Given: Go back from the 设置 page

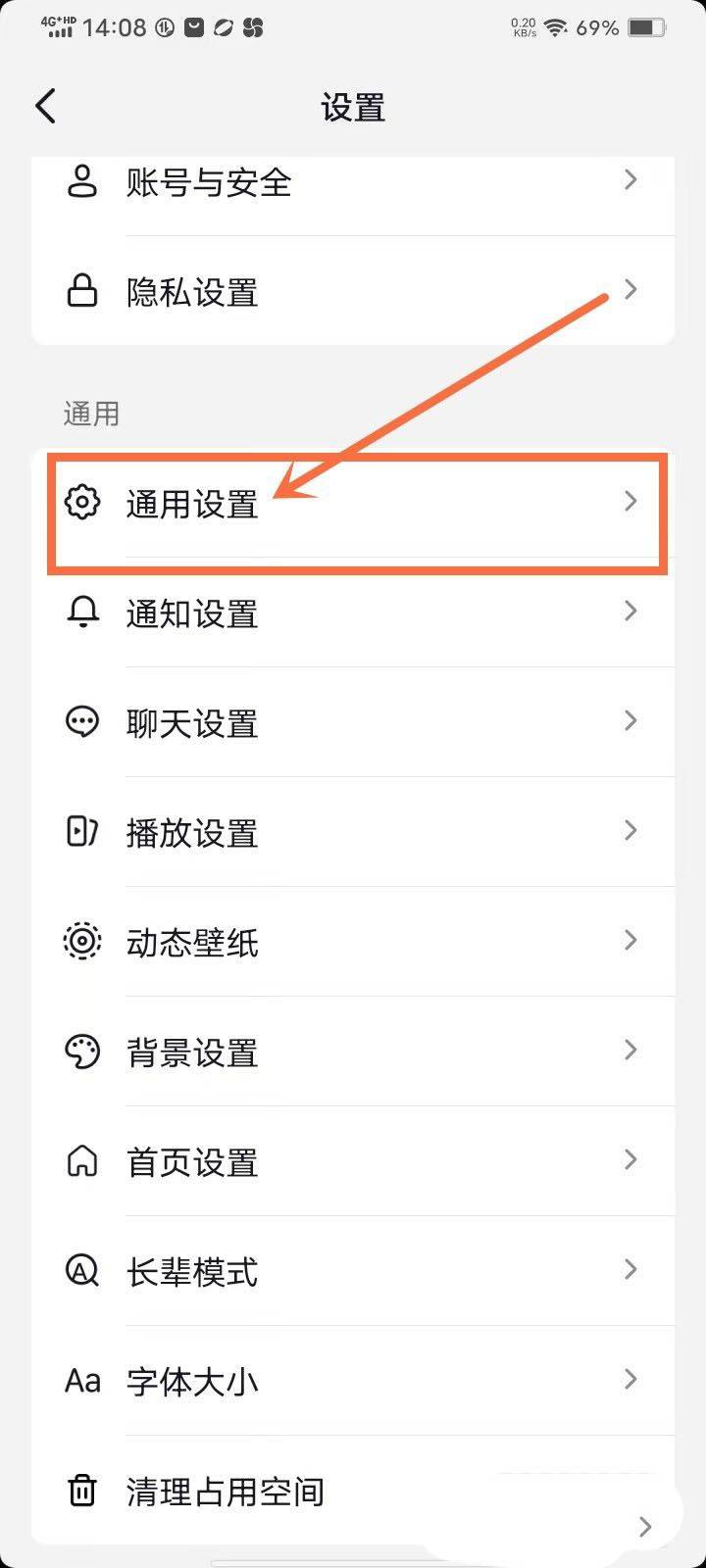Looking at the screenshot, I should [46, 106].
